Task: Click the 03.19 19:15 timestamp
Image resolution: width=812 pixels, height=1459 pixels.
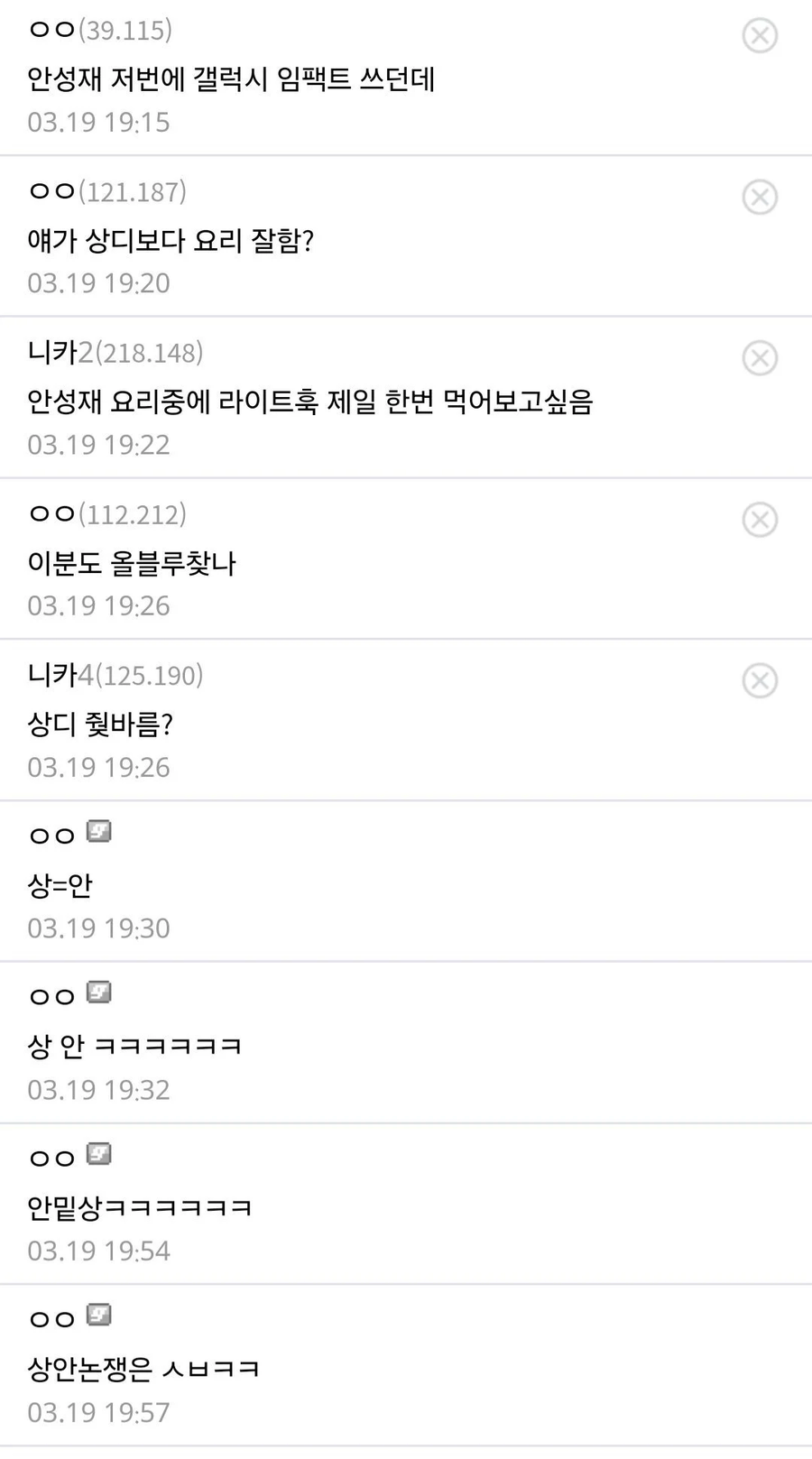Action: click(x=98, y=122)
